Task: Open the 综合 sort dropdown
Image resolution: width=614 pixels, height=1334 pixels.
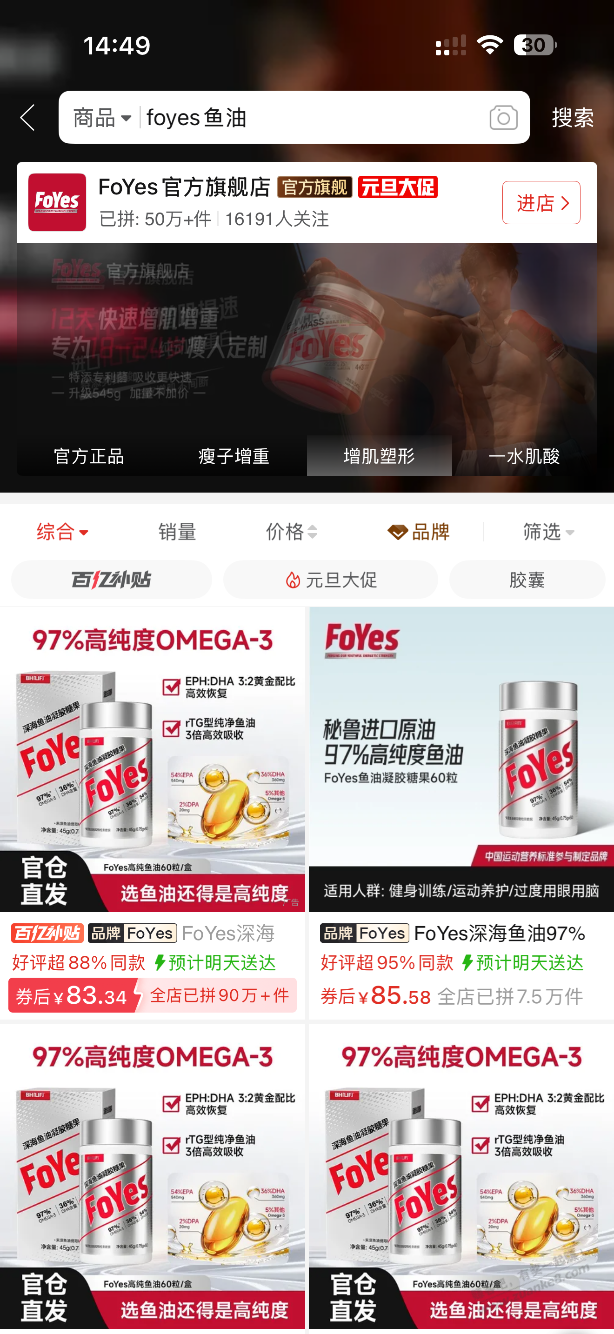Action: click(62, 532)
